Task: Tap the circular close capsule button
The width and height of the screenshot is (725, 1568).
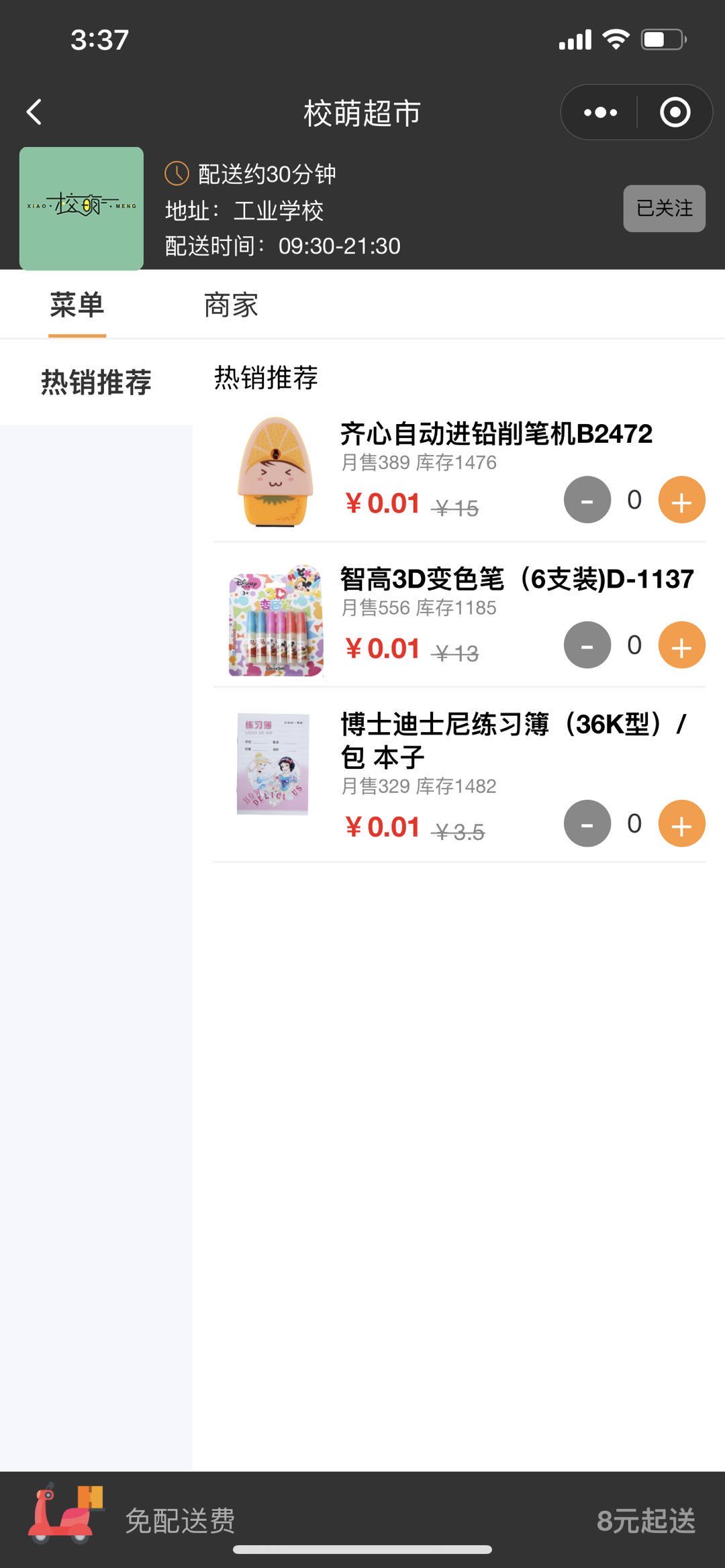Action: click(673, 113)
